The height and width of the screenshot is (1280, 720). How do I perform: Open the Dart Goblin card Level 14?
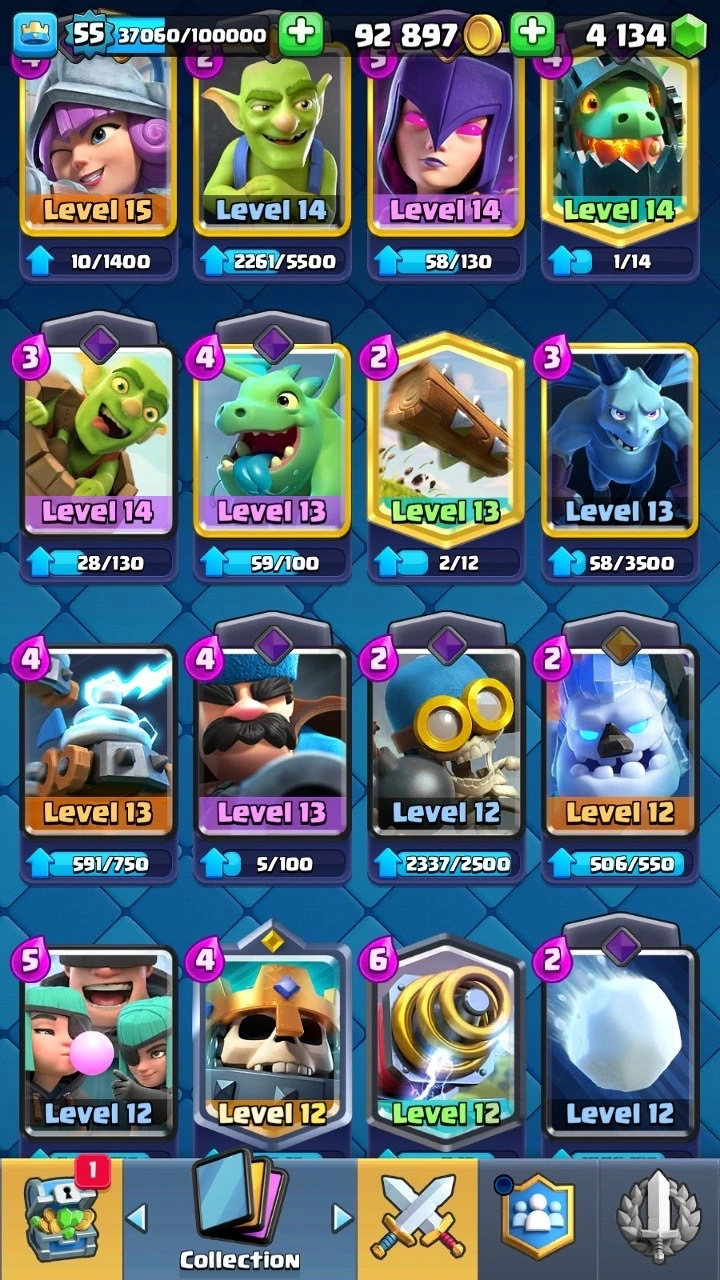(x=98, y=440)
